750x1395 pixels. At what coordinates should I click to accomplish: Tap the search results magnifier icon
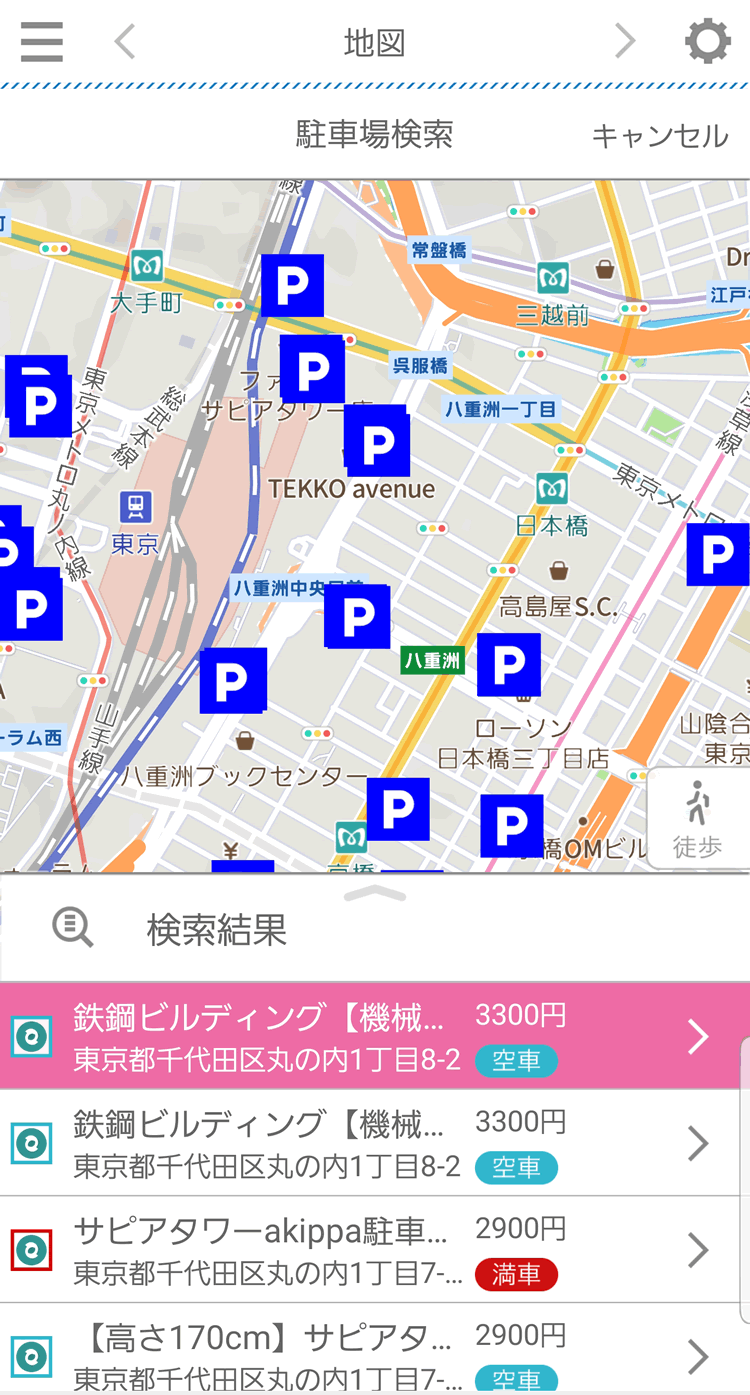click(x=73, y=928)
